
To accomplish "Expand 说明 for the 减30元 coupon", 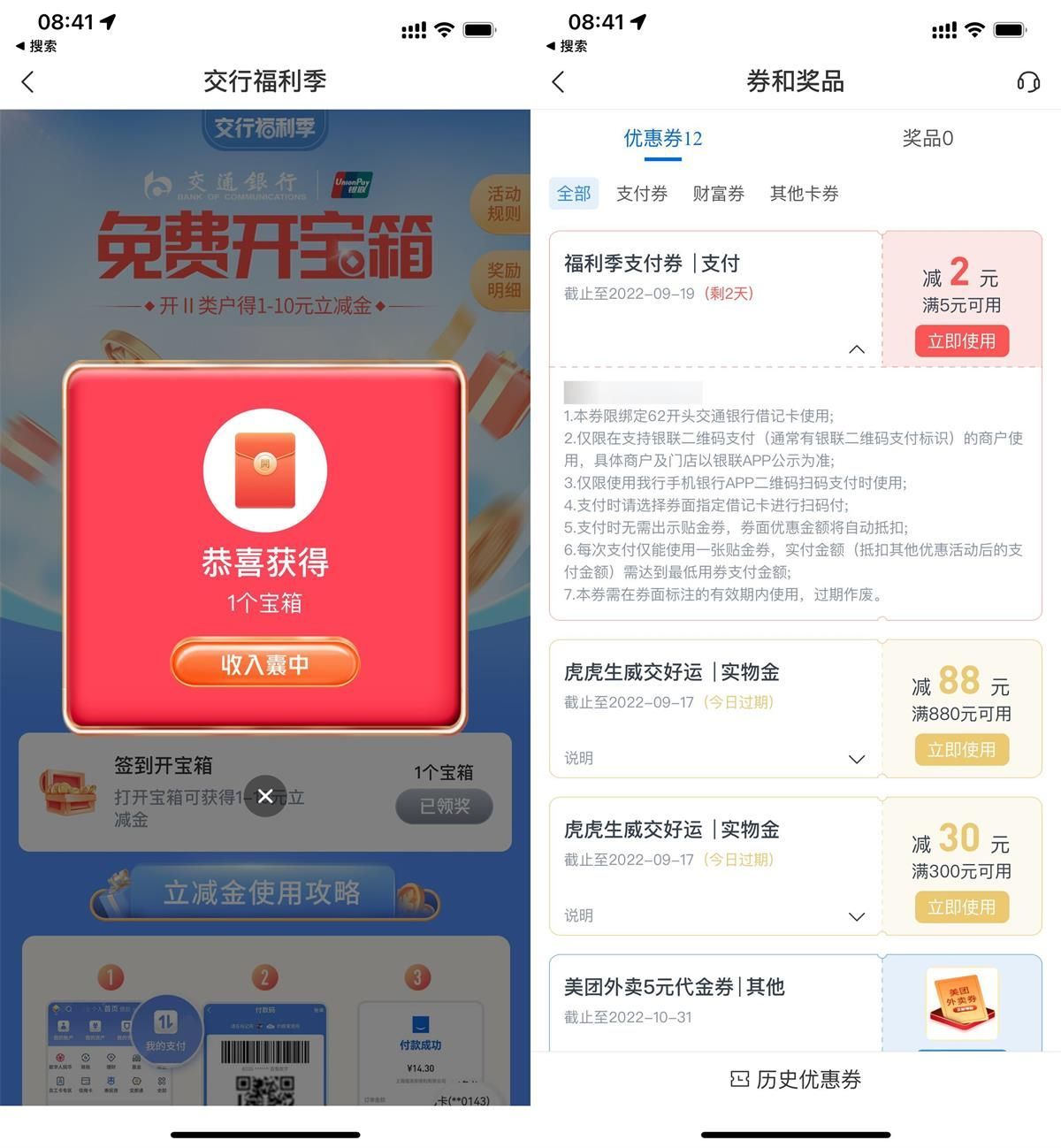I will (856, 916).
